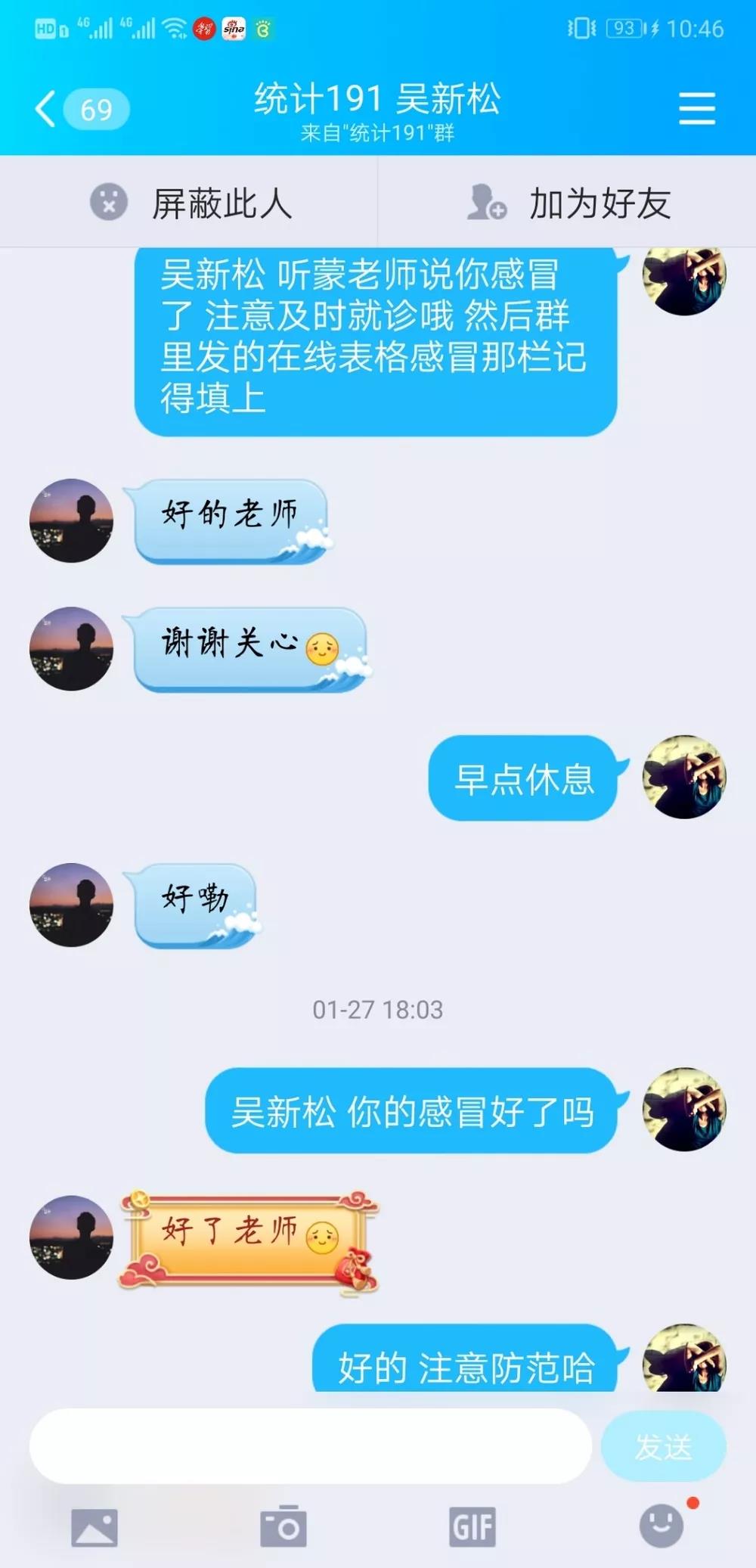Tap 加为好友 to add as friend
The width and height of the screenshot is (756, 1568).
click(x=567, y=203)
